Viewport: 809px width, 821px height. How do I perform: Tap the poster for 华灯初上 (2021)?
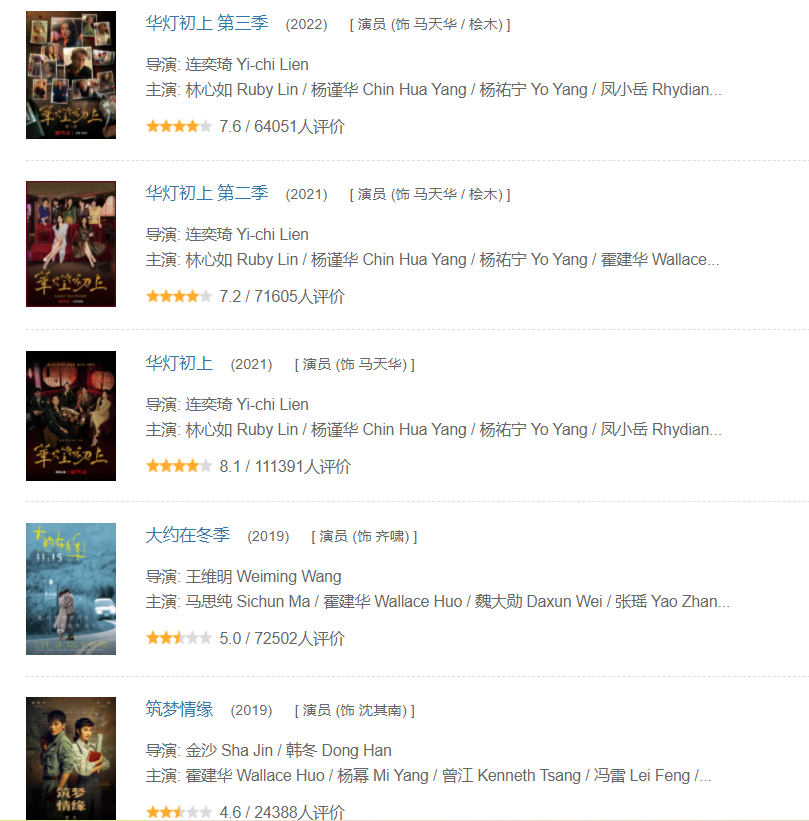pyautogui.click(x=71, y=416)
